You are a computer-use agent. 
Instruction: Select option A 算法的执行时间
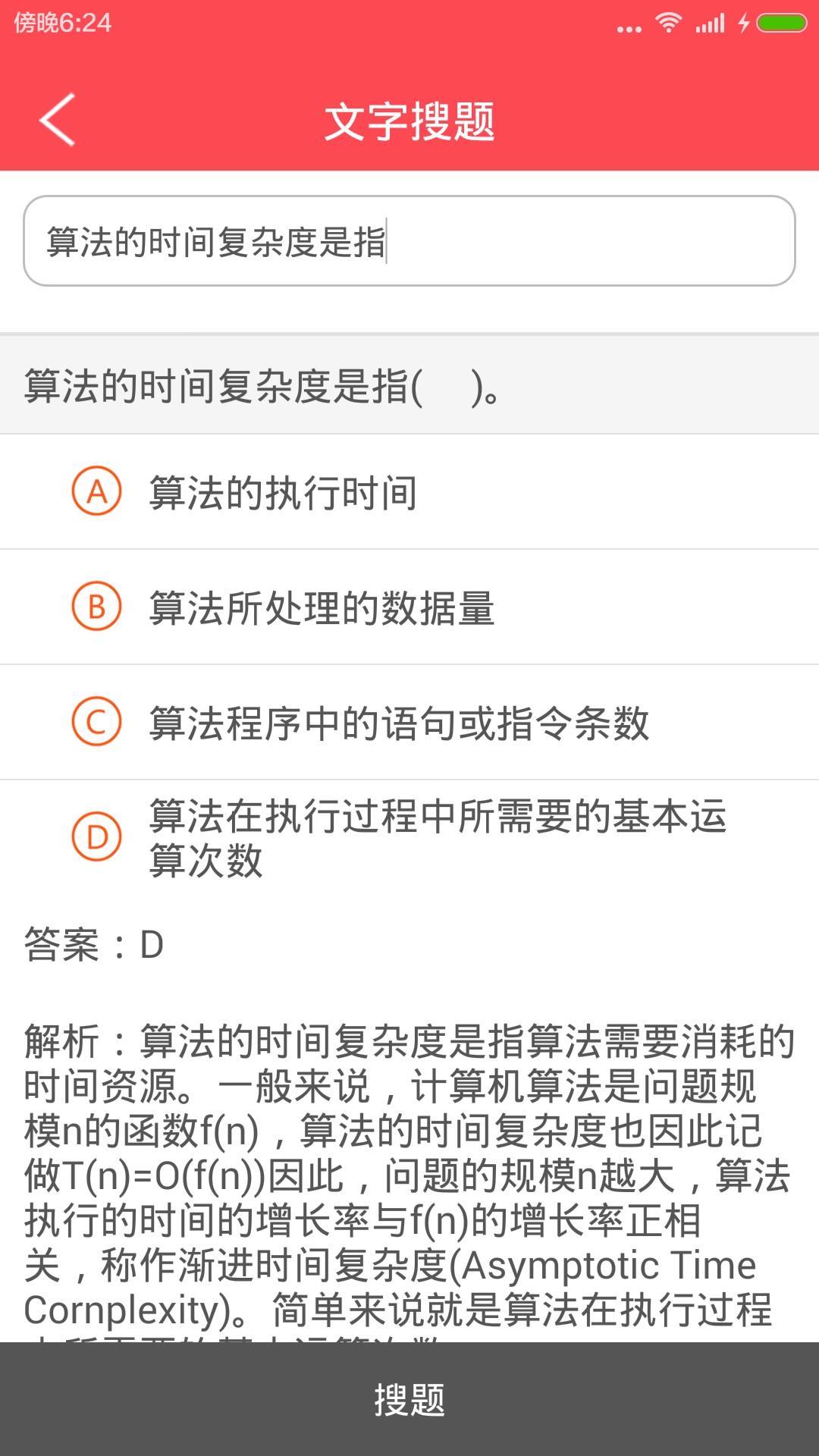[409, 492]
